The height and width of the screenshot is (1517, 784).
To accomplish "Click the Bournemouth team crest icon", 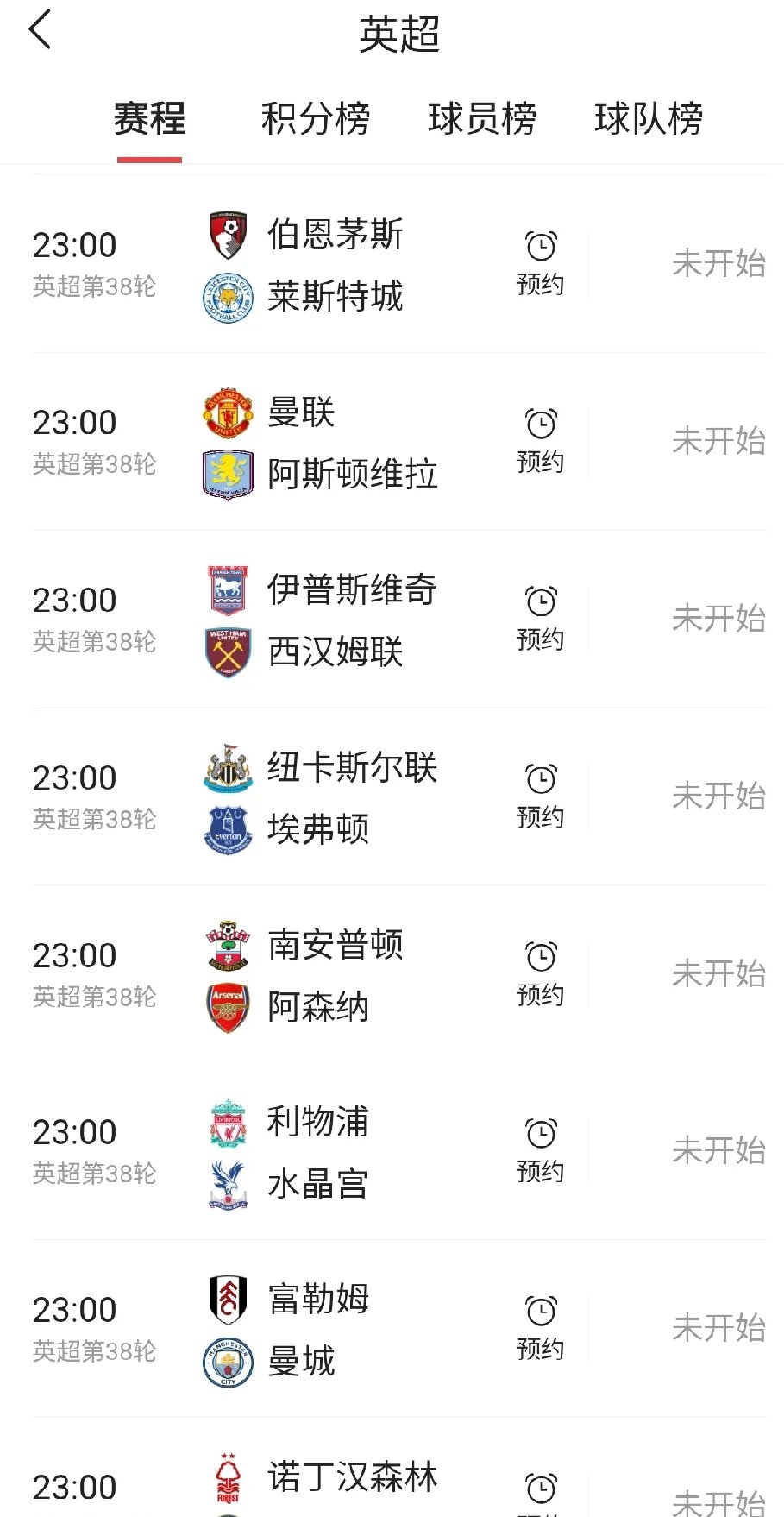I will [x=227, y=234].
